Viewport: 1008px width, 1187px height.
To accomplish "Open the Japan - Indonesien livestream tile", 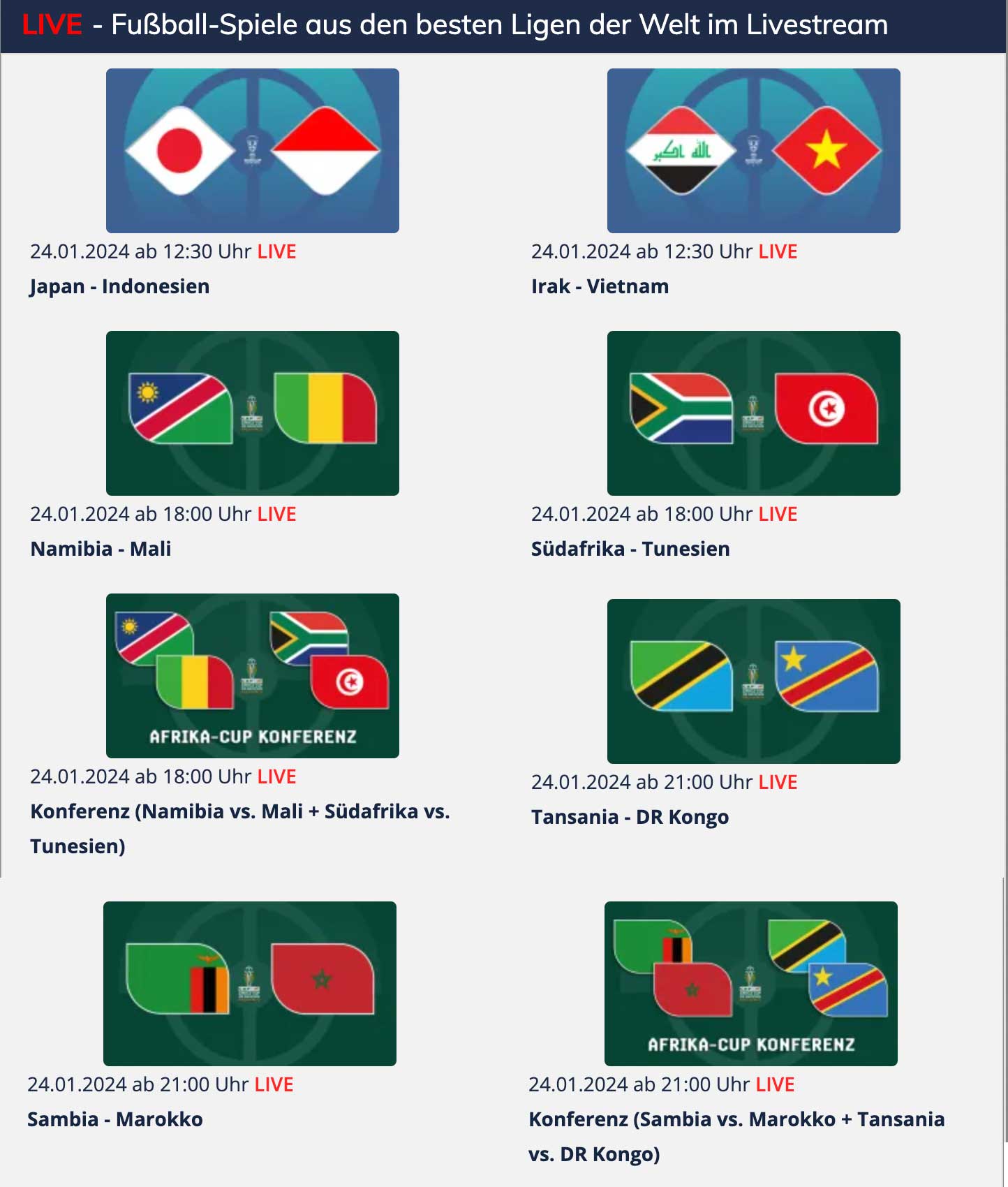I will click(x=252, y=151).
